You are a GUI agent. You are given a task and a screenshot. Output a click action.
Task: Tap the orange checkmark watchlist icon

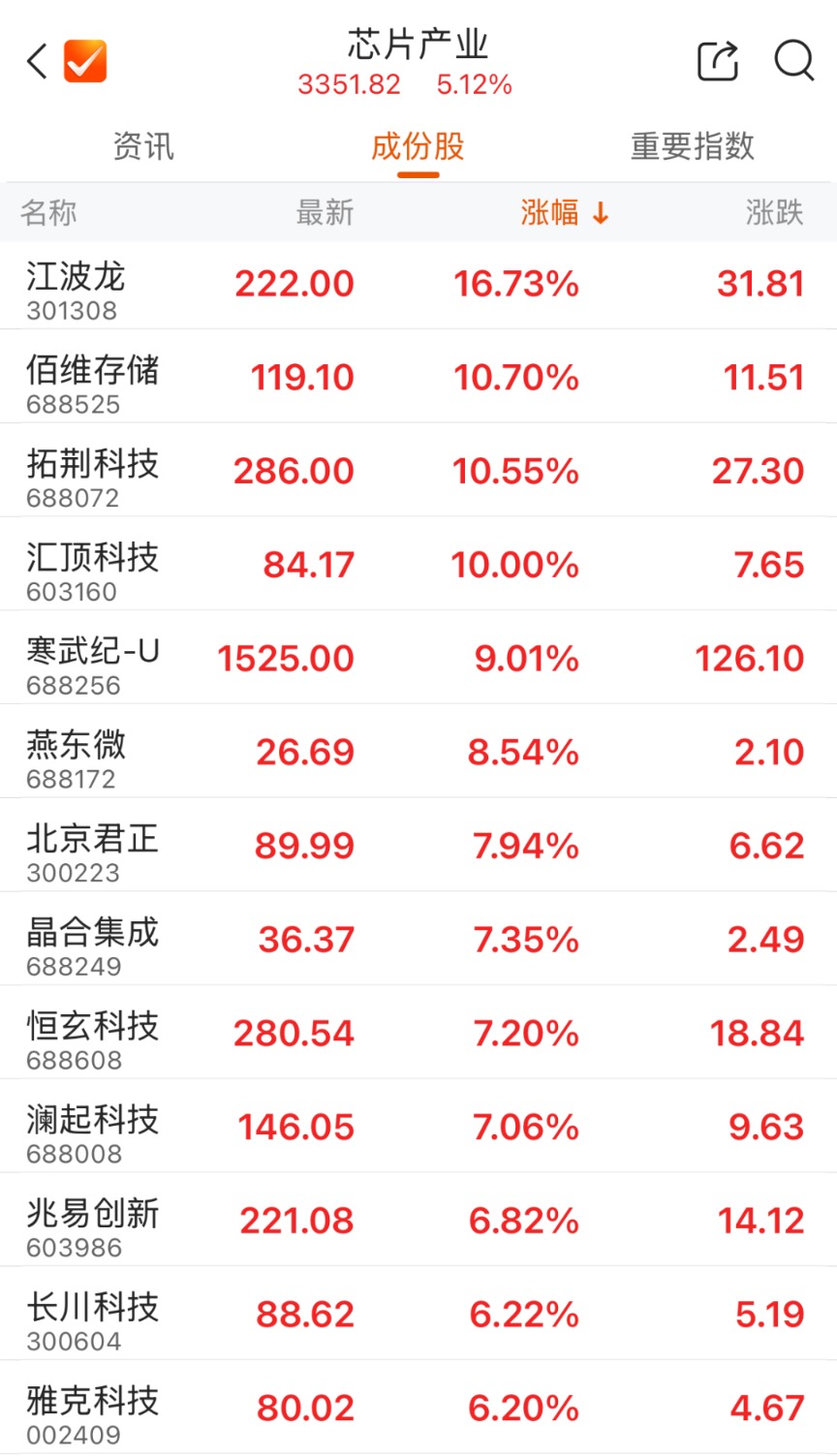[x=85, y=62]
